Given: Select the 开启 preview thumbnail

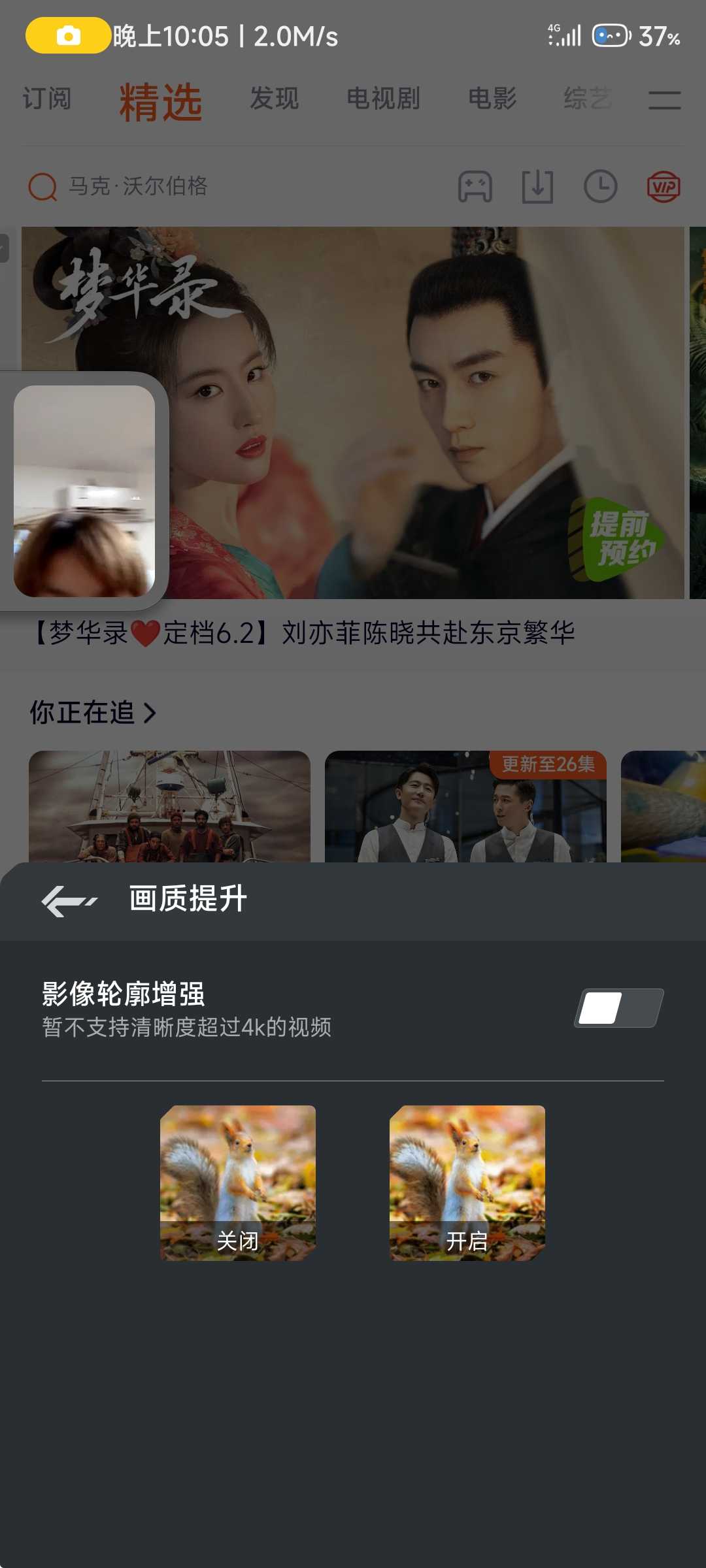Looking at the screenshot, I should [x=467, y=1183].
